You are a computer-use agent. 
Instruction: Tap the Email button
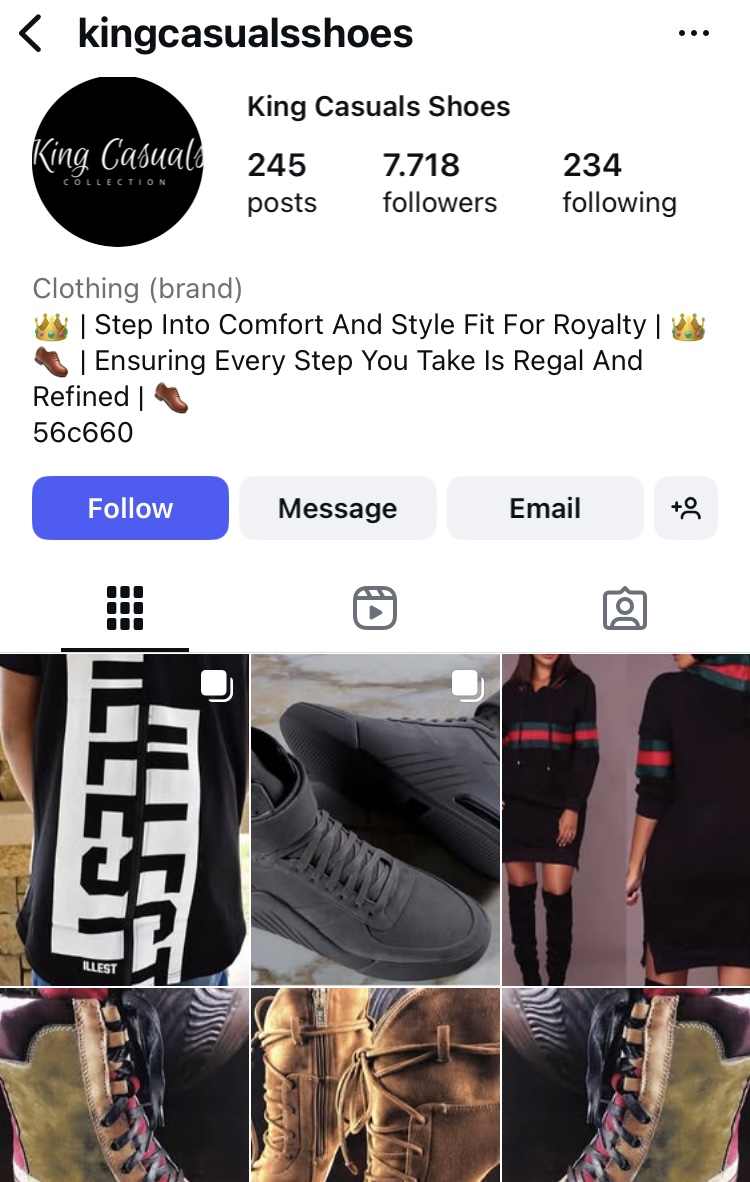point(544,508)
